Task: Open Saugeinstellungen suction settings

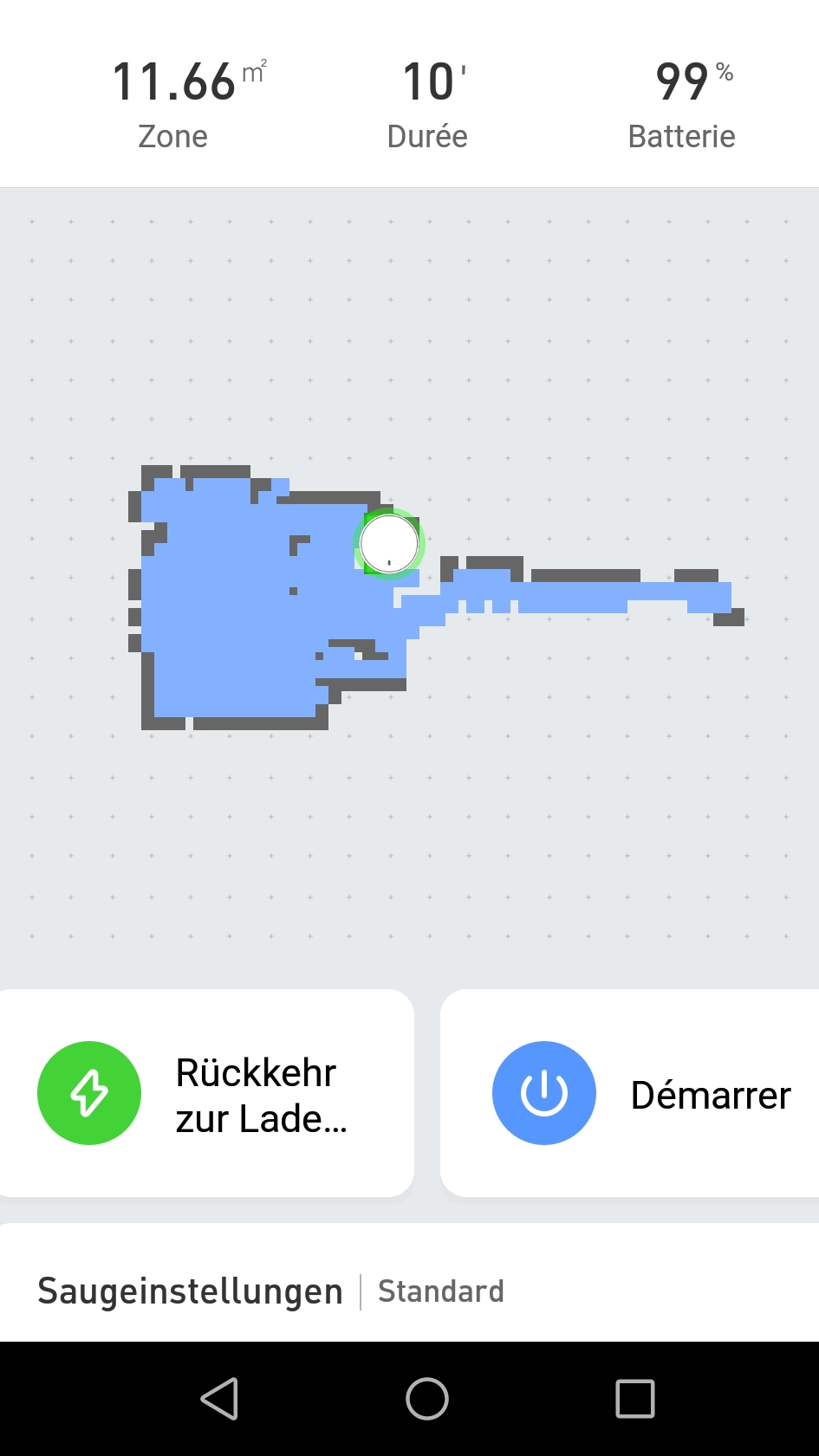Action: click(x=409, y=1291)
